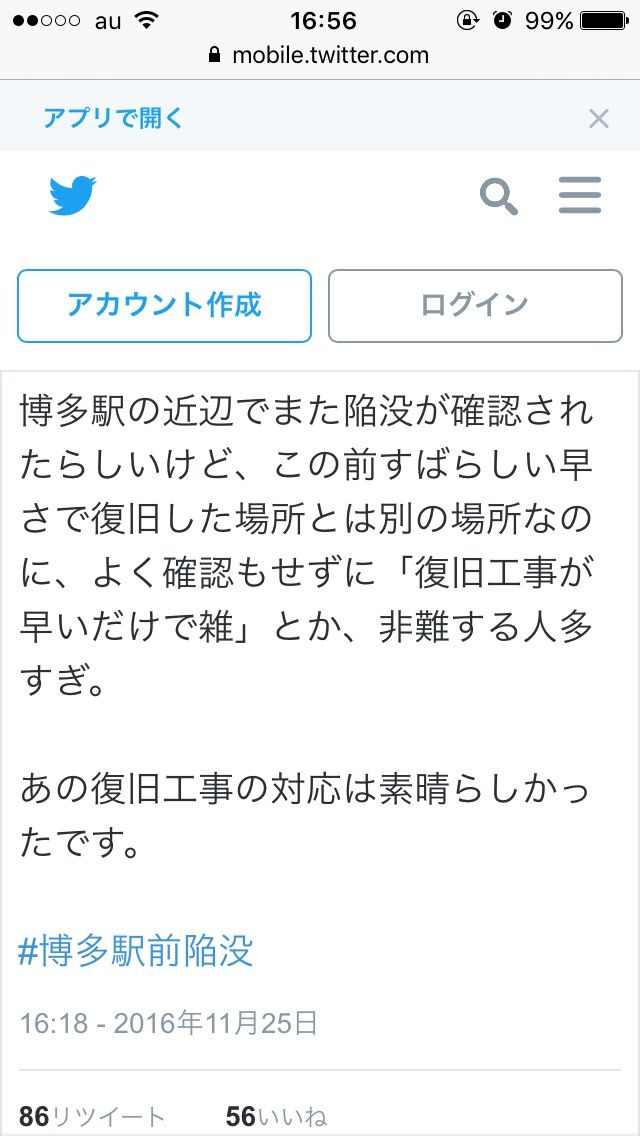Tap the ログイン button

(475, 306)
